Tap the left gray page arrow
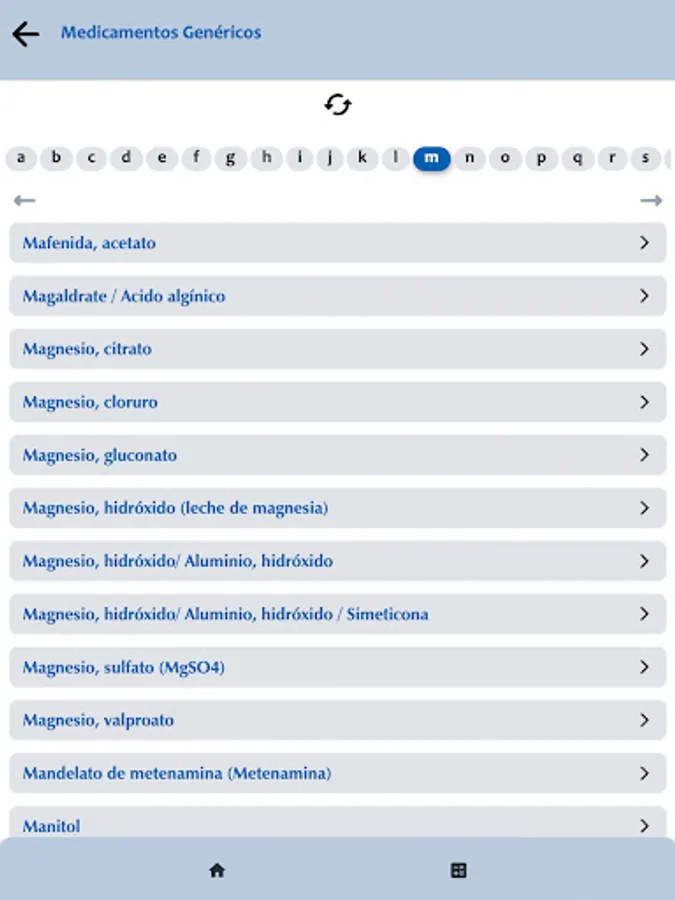This screenshot has height=900, width=675. [x=24, y=200]
